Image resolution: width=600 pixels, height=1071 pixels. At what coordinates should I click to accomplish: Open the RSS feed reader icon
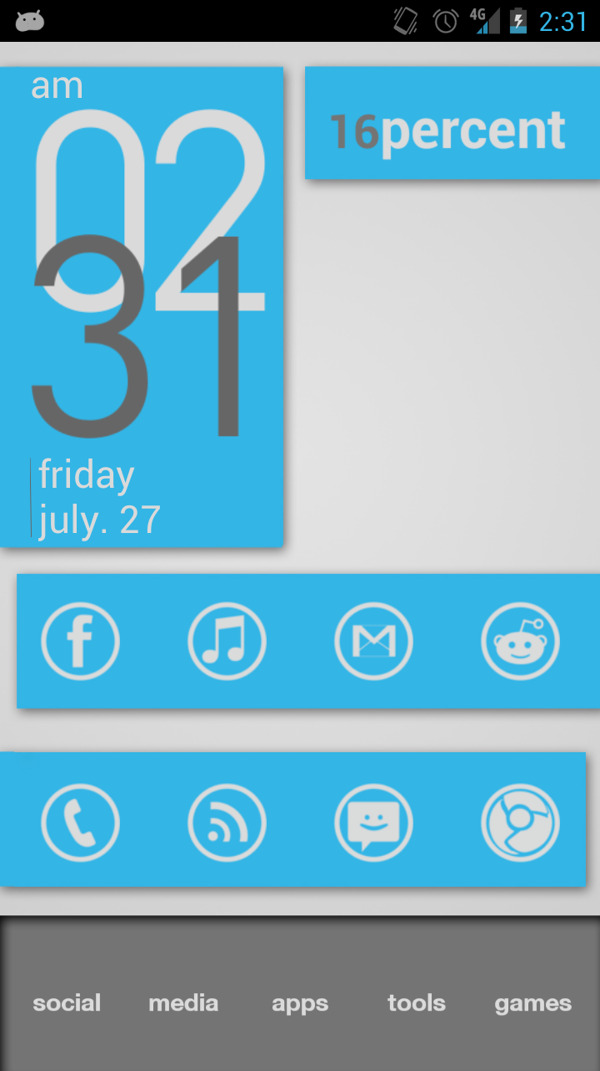click(227, 823)
